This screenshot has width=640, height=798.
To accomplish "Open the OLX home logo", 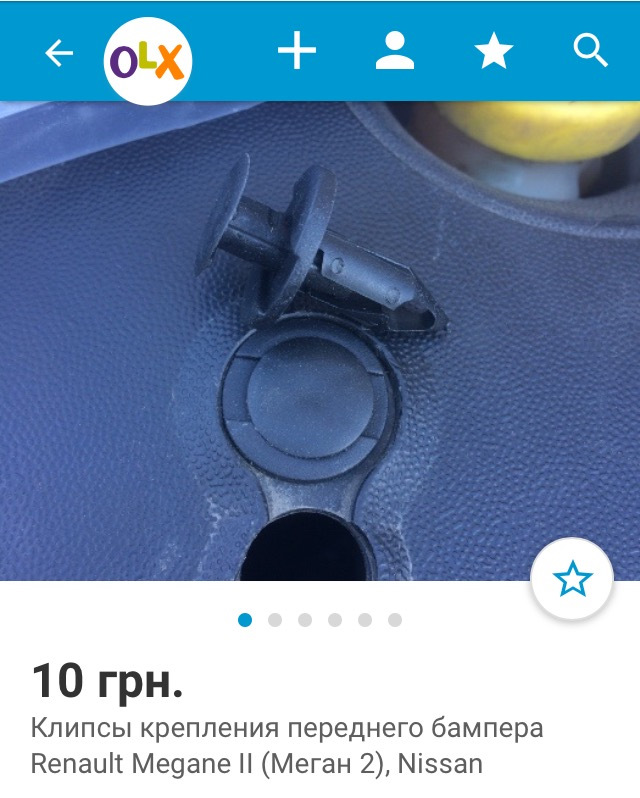I will 147,60.
